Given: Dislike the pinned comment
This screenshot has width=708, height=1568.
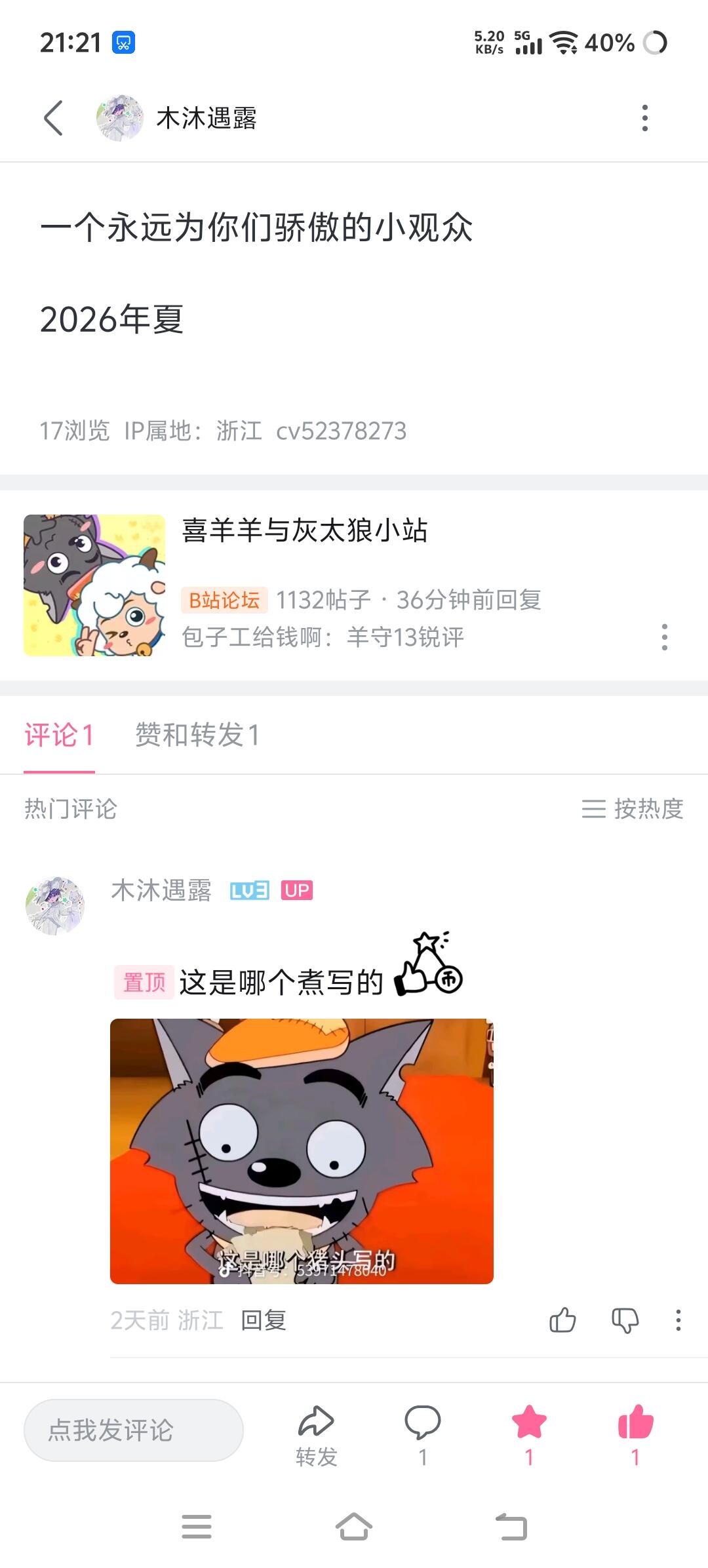Looking at the screenshot, I should point(625,1320).
